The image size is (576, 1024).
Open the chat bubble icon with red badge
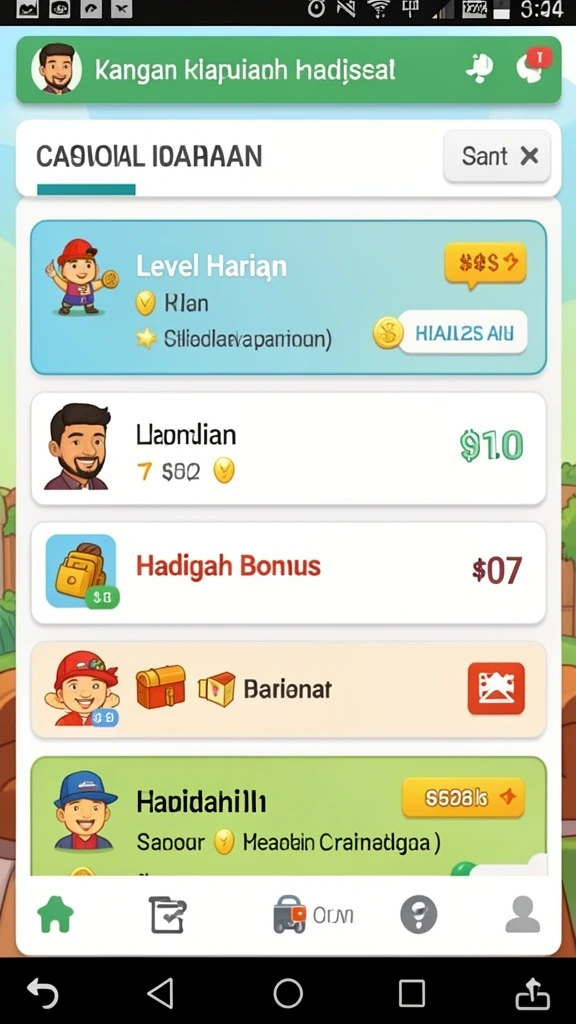pyautogui.click(x=532, y=67)
